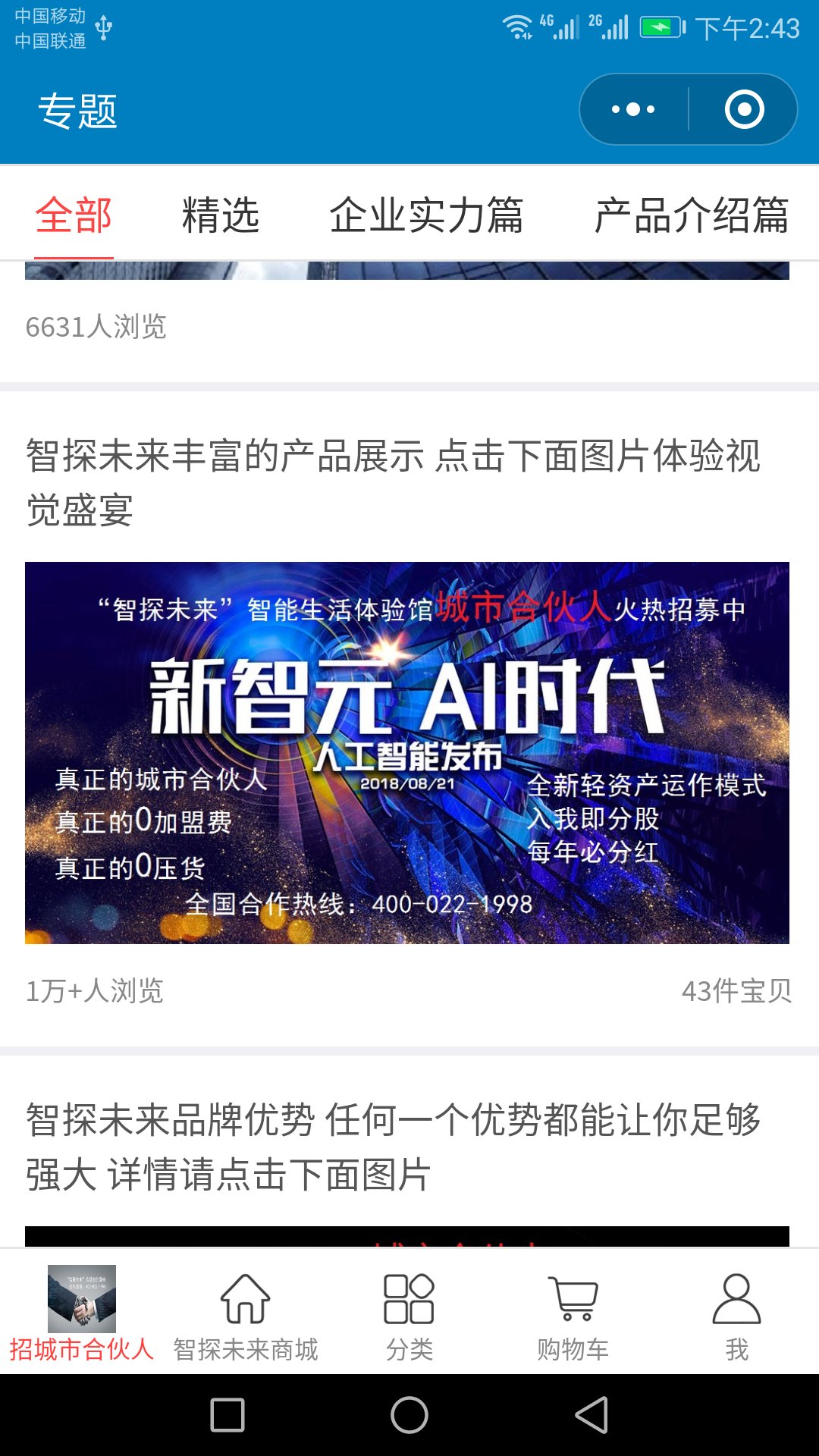
Task: Open the 产品介绍篇 tab
Action: pos(692,215)
